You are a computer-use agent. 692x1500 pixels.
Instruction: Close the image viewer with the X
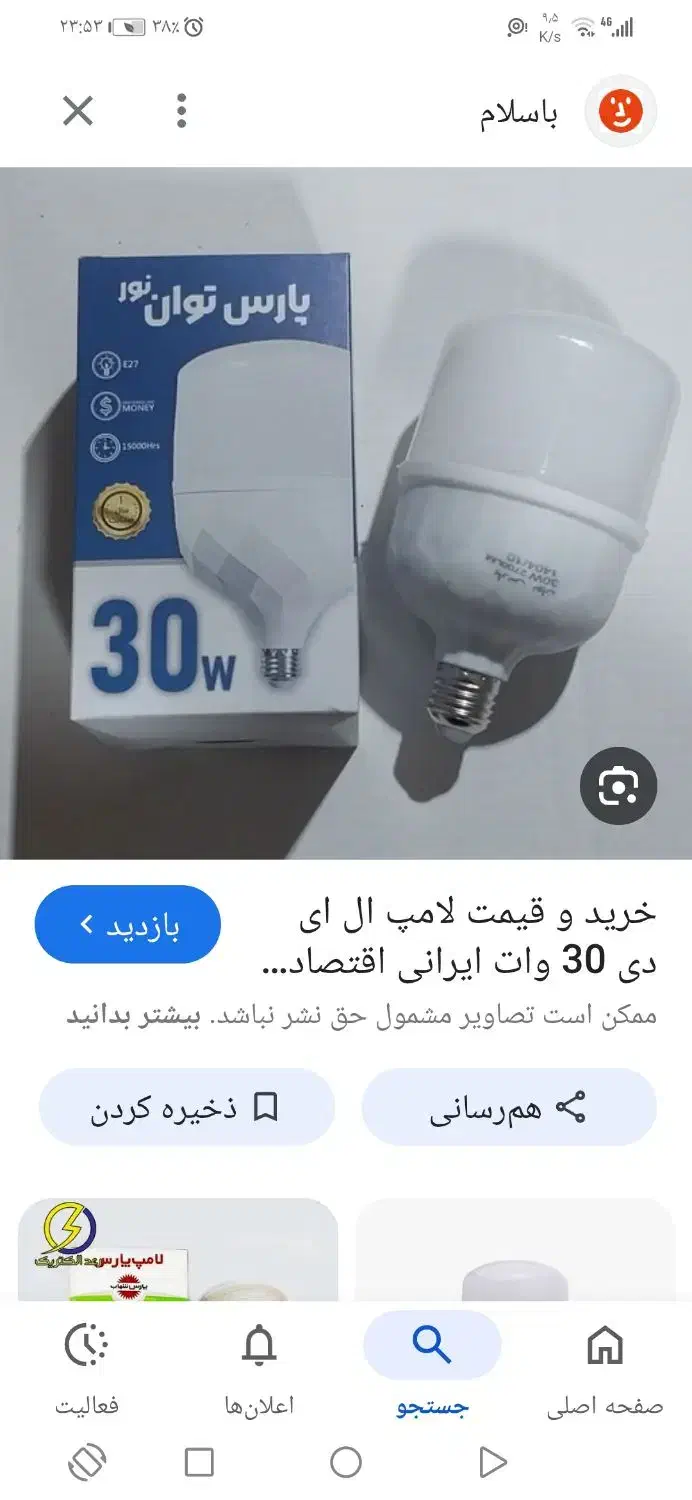[x=78, y=111]
